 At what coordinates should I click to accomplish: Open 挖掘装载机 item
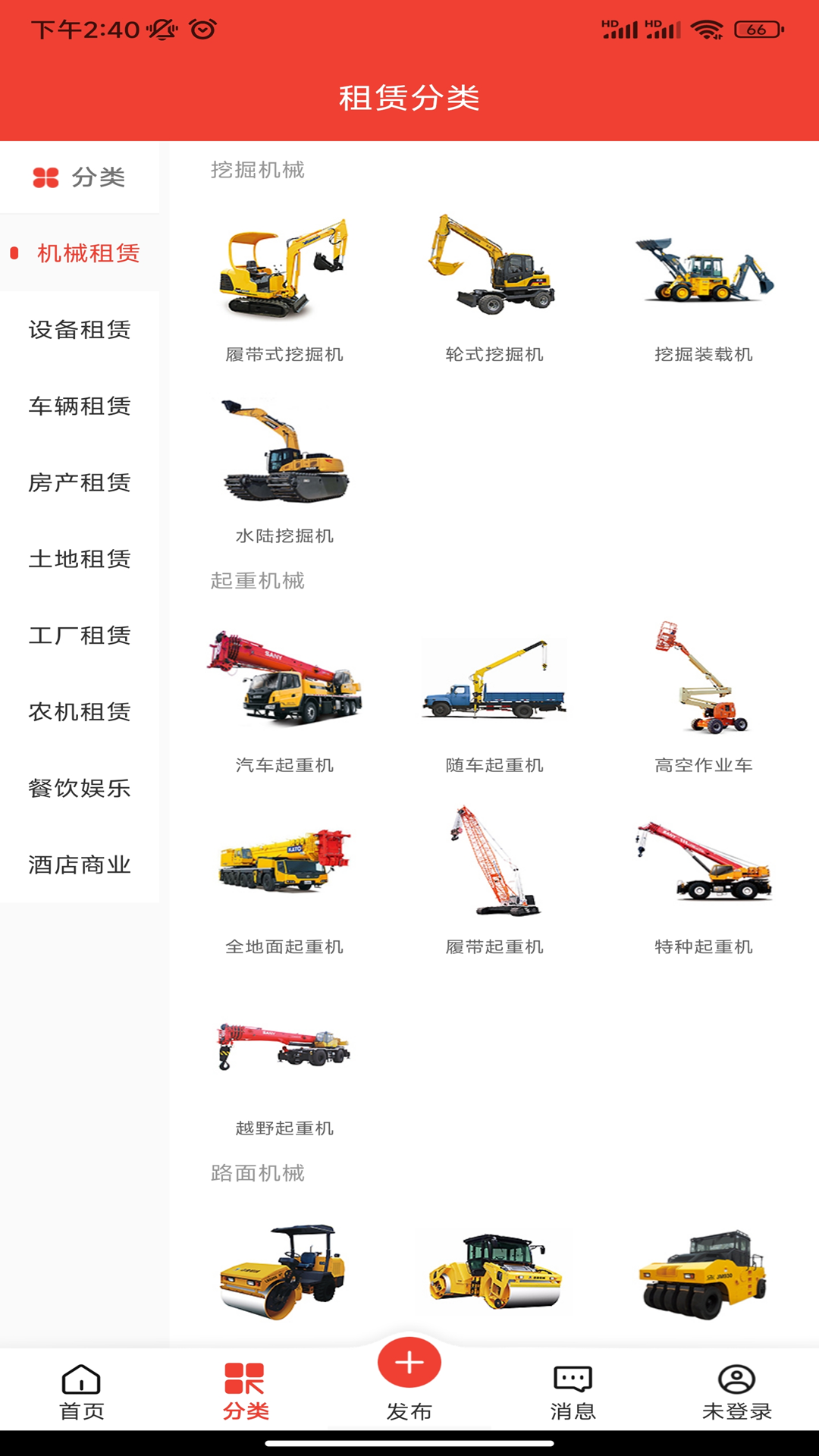coord(704,288)
